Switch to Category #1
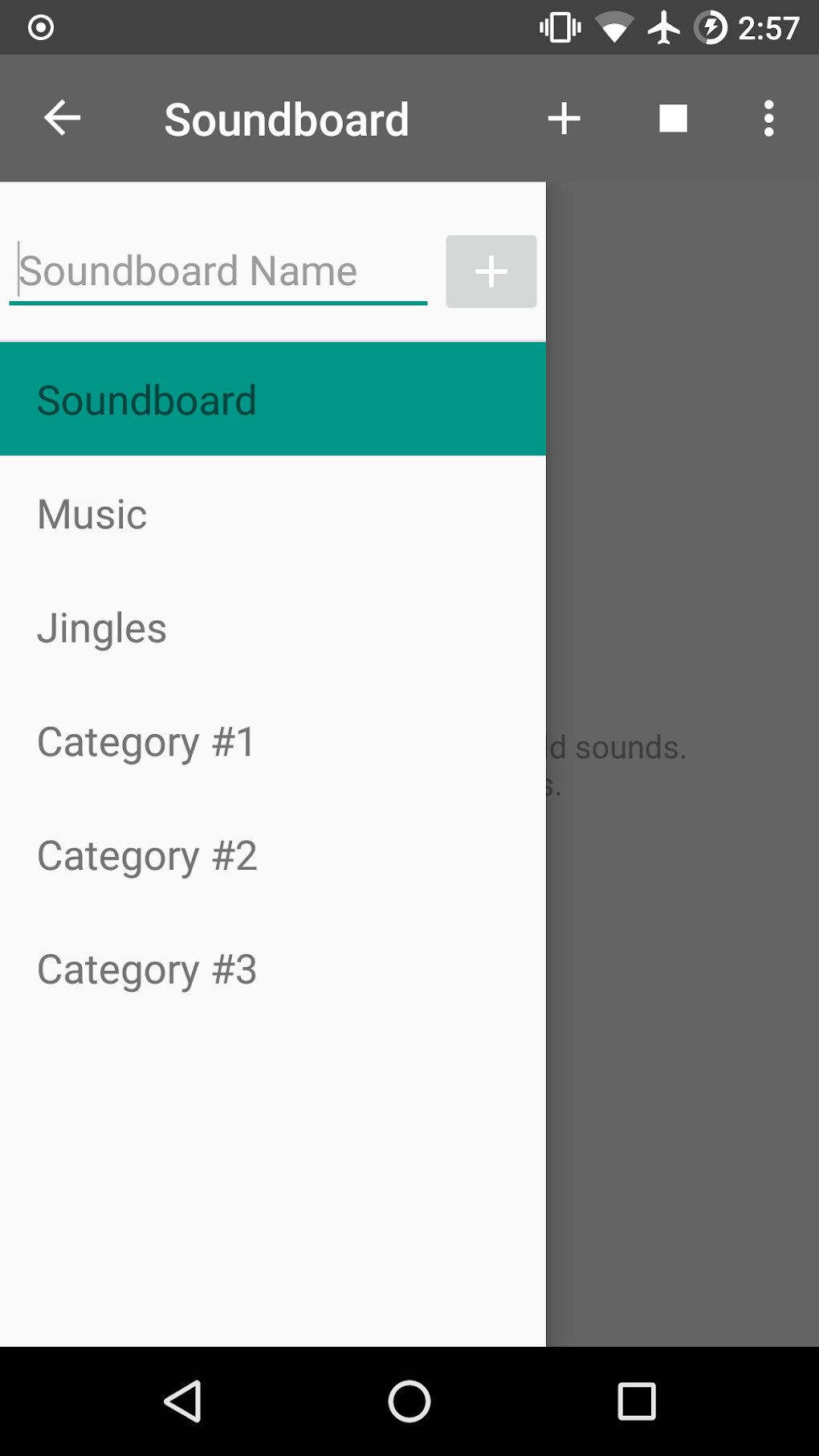 click(273, 742)
